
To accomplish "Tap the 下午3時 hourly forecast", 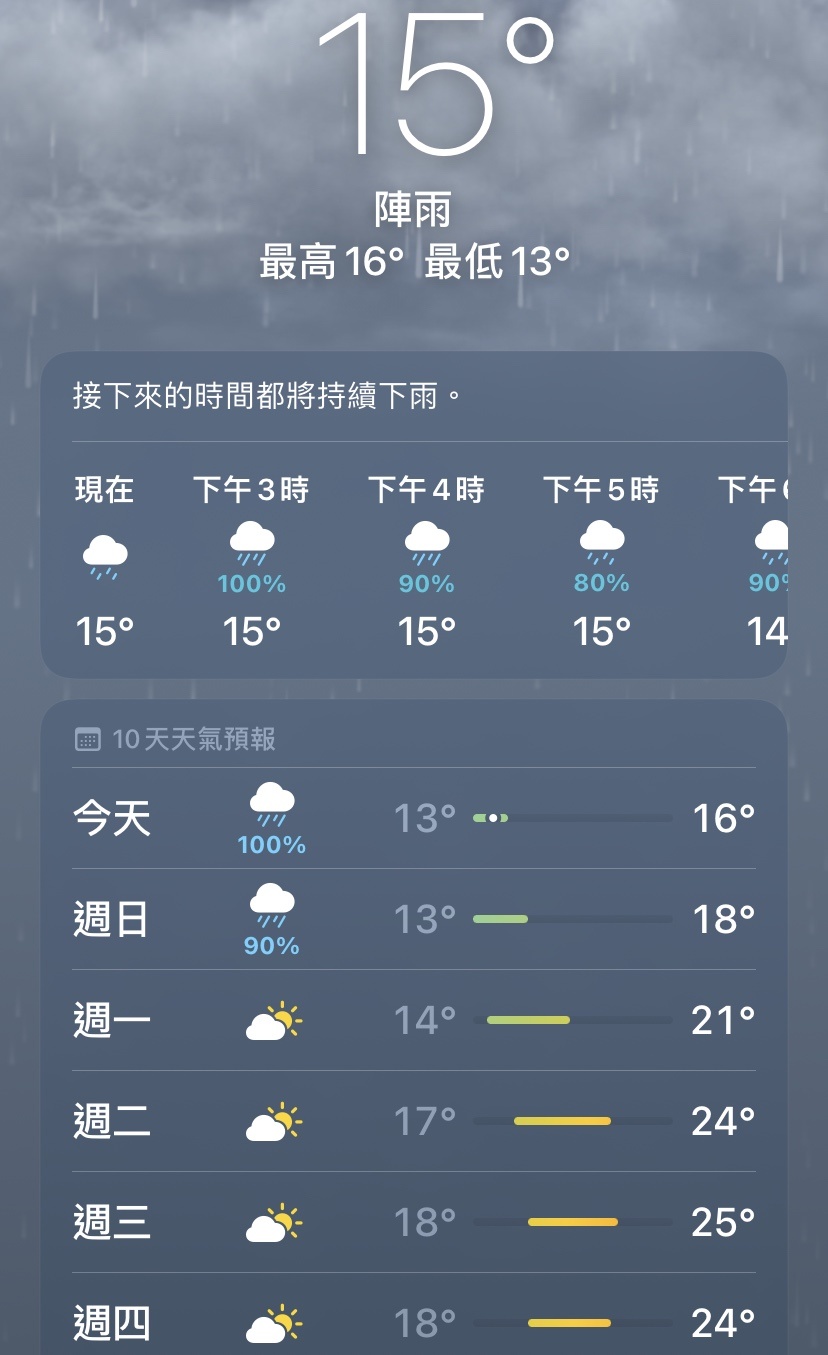I will click(x=251, y=560).
